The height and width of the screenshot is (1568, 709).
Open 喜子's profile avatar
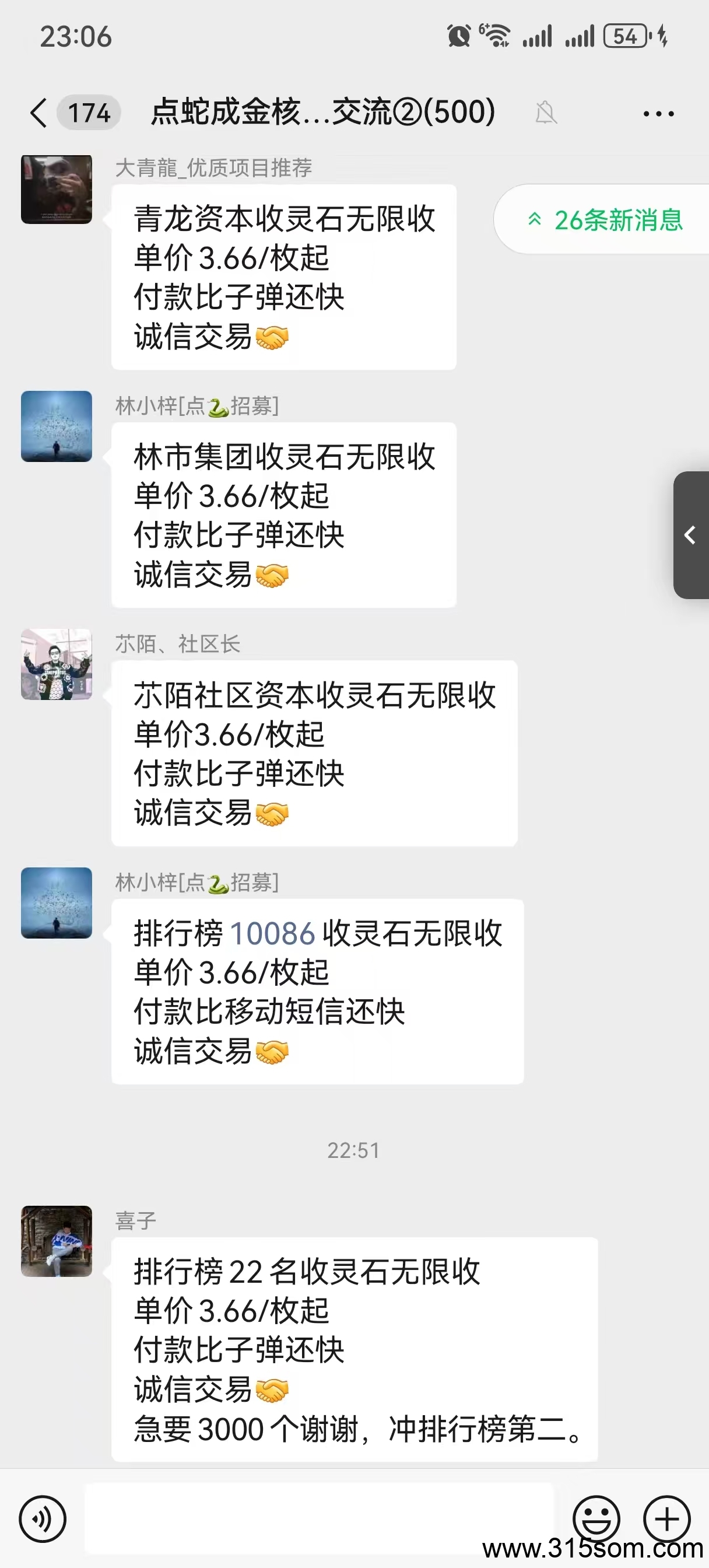(x=57, y=1241)
